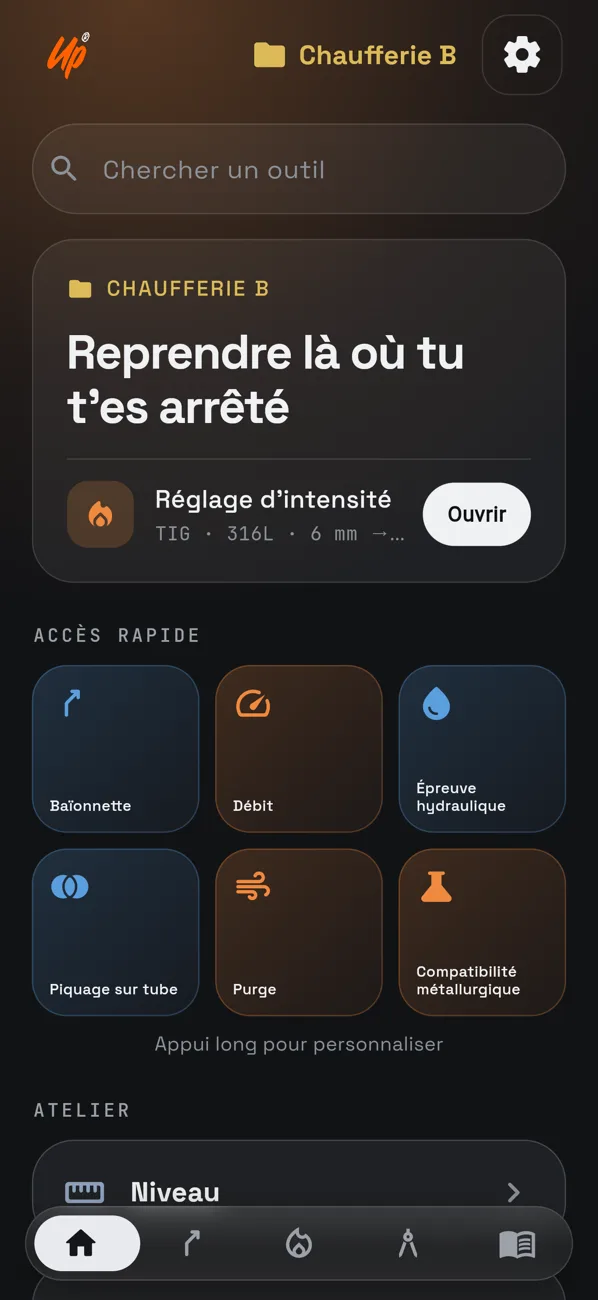Open the Épreuve hydraulique tool

click(x=482, y=749)
